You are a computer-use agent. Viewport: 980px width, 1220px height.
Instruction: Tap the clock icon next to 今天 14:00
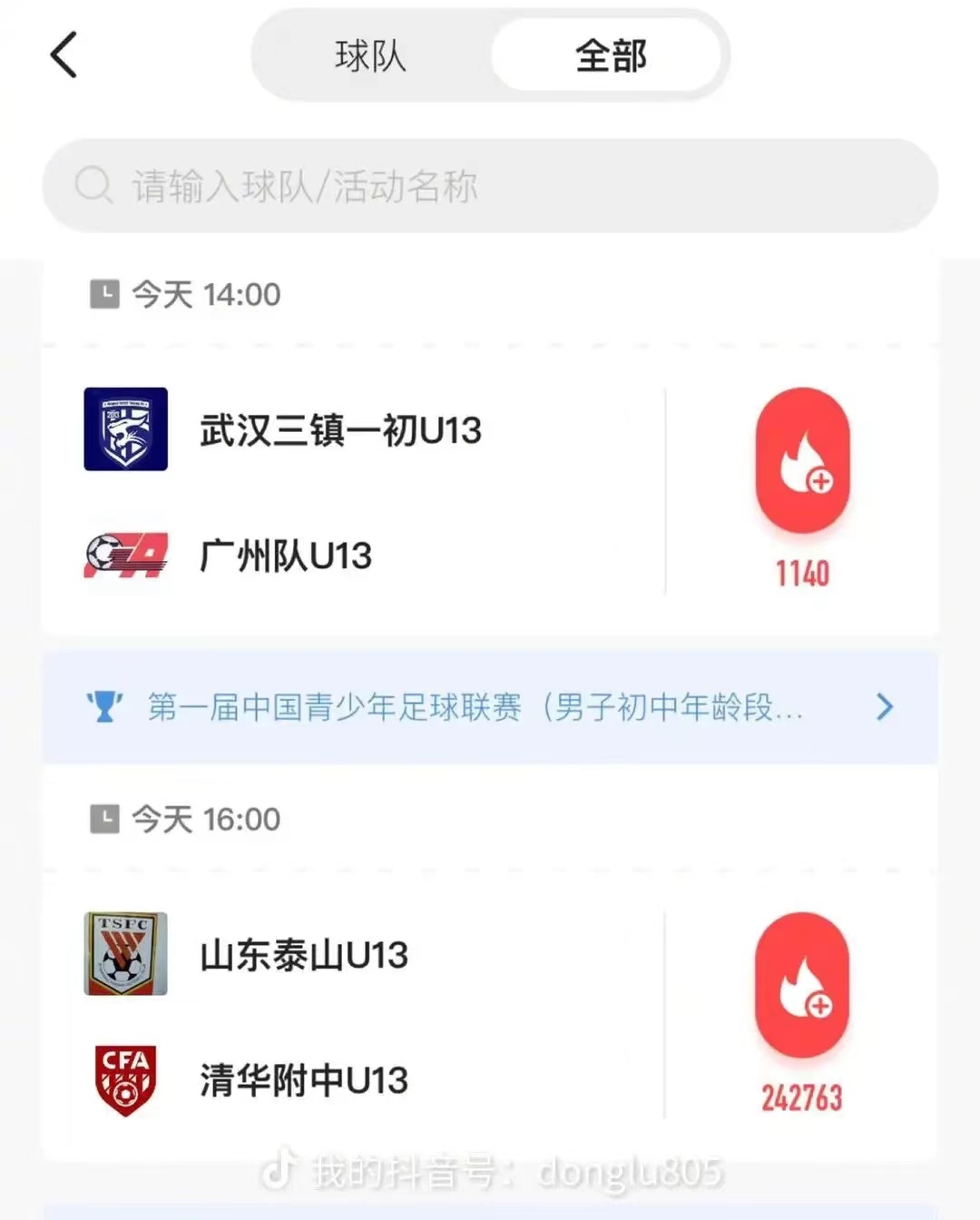[106, 292]
